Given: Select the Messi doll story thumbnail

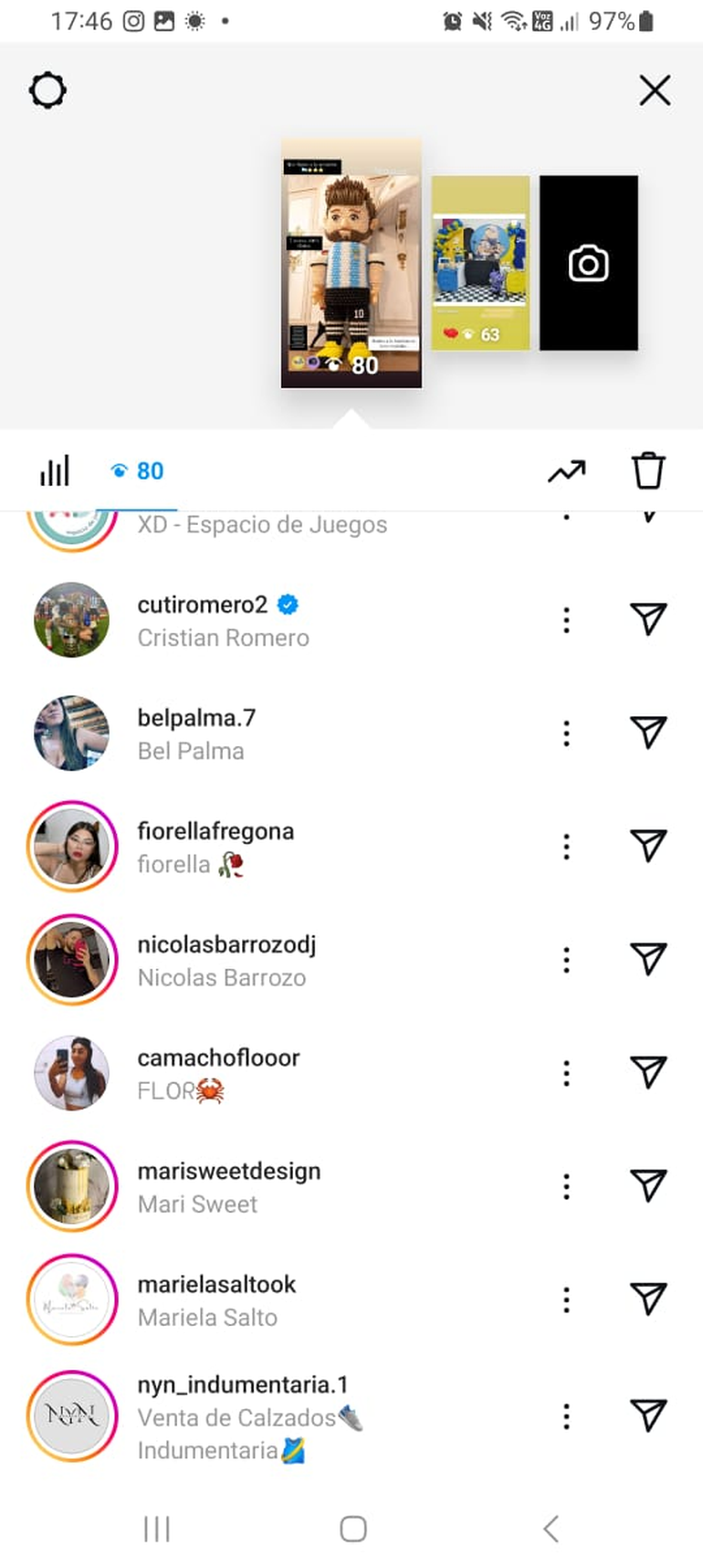Looking at the screenshot, I should 351,263.
